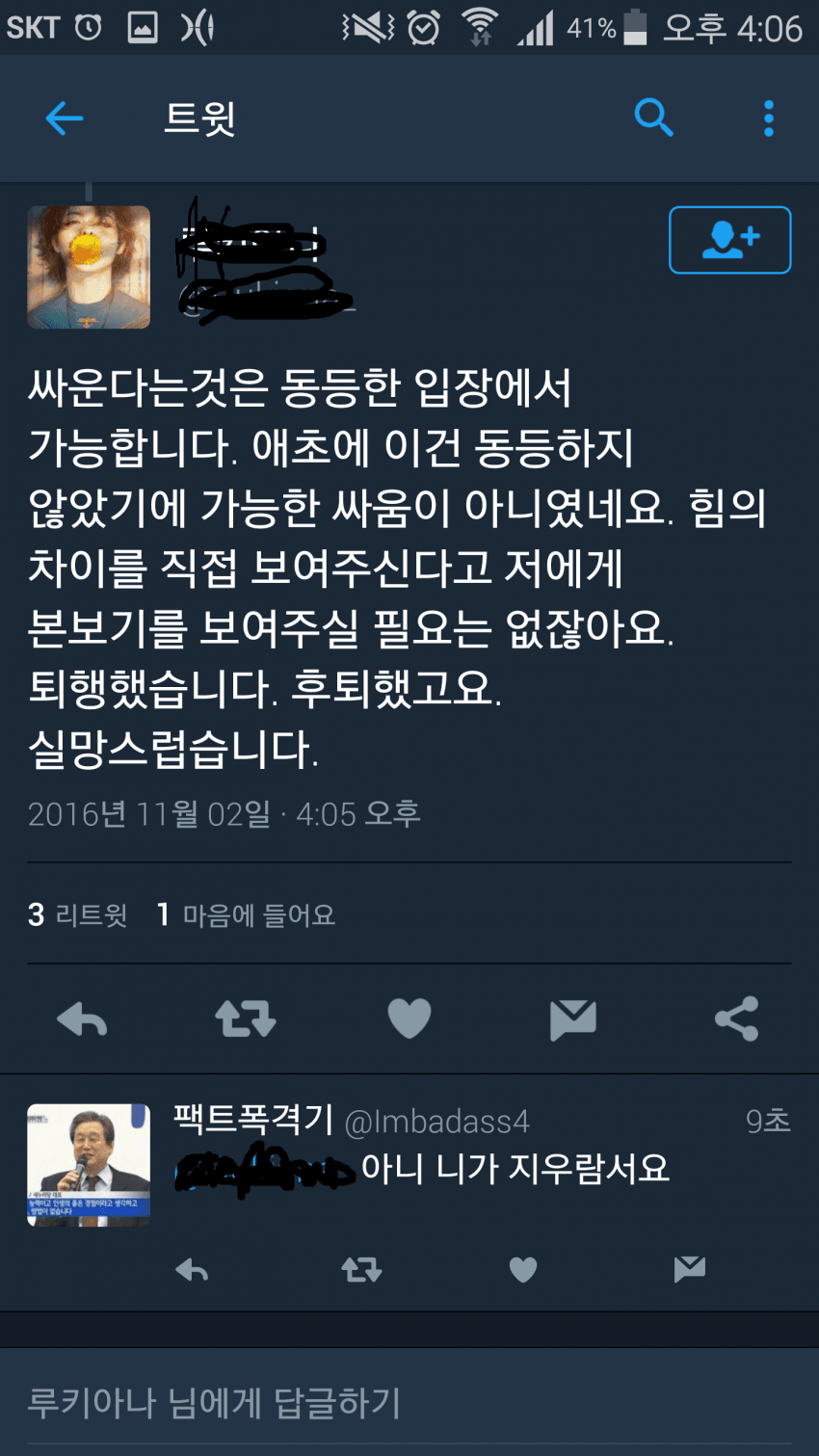Open the tweet author's profile picture
The width and height of the screenshot is (819, 1456).
[x=89, y=267]
